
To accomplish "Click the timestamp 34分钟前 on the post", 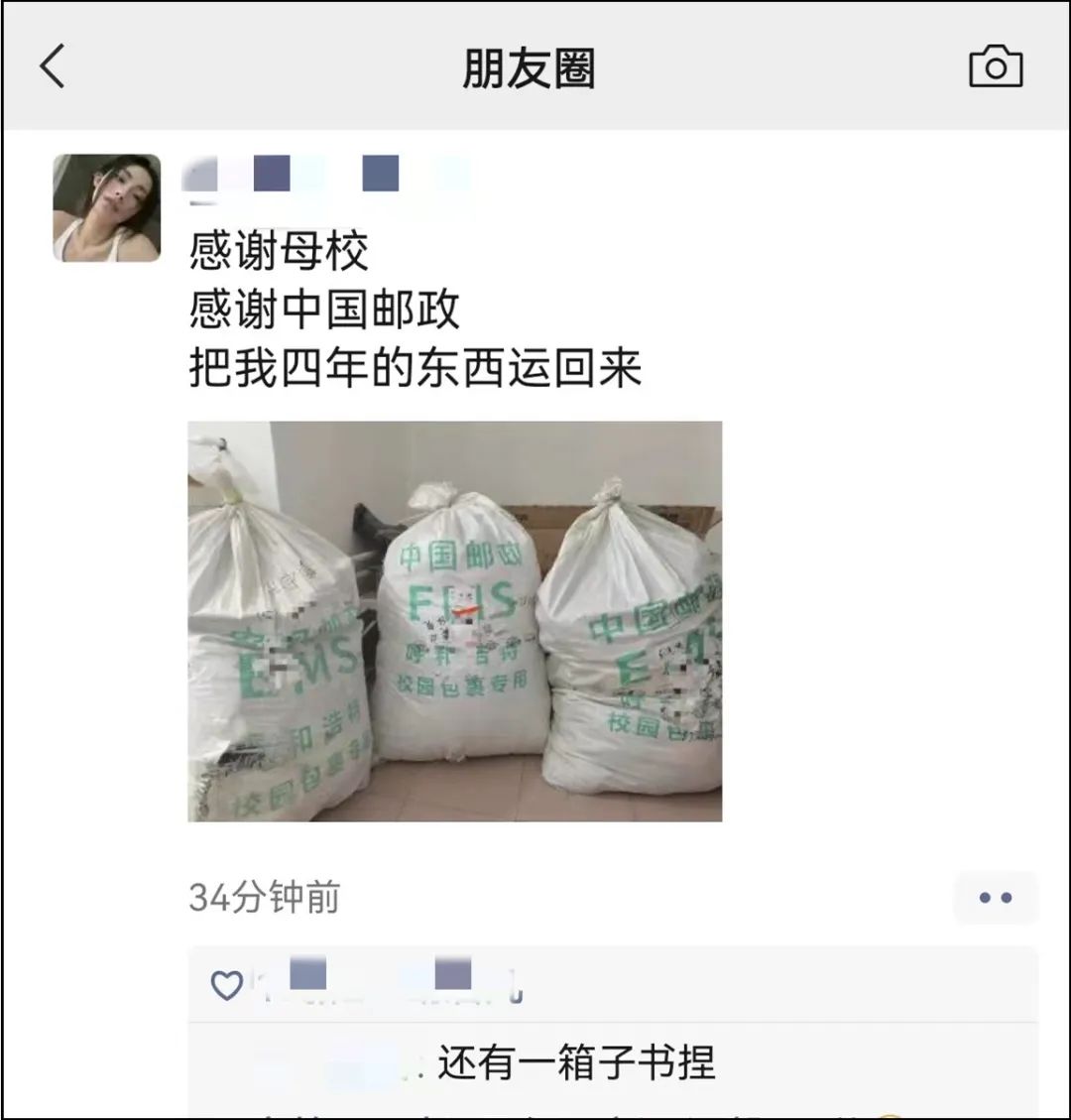I will tap(264, 899).
